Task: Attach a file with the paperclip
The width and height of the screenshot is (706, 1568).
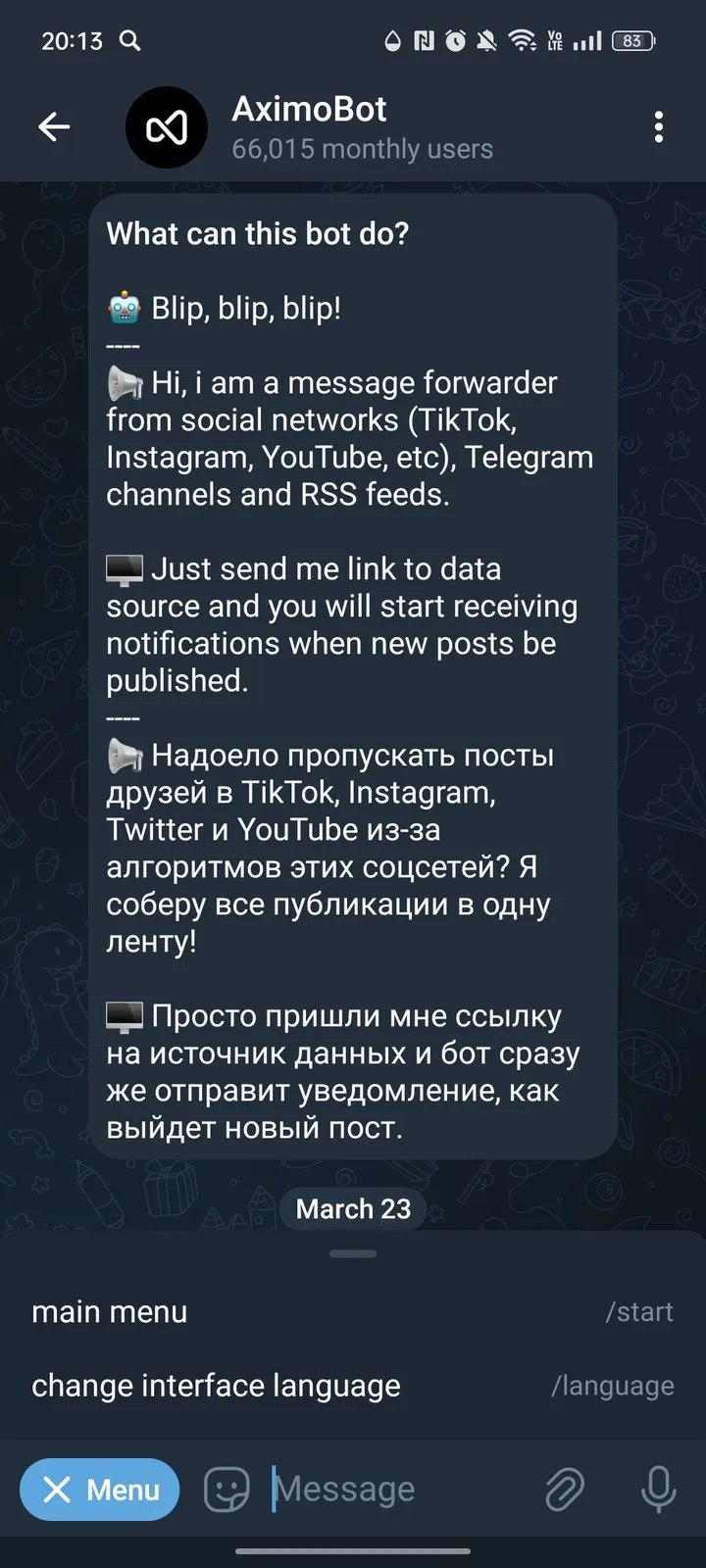Action: click(565, 1490)
